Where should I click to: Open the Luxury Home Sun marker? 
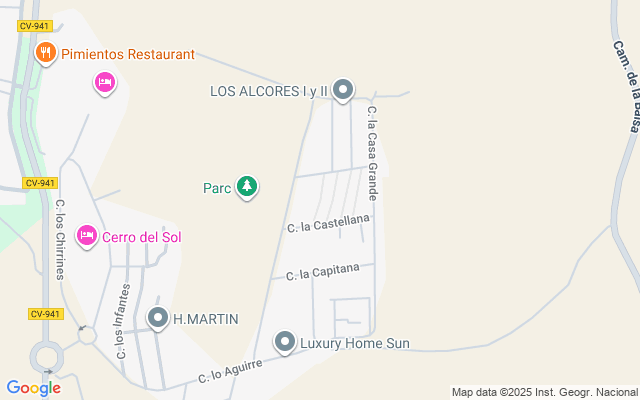point(285,342)
